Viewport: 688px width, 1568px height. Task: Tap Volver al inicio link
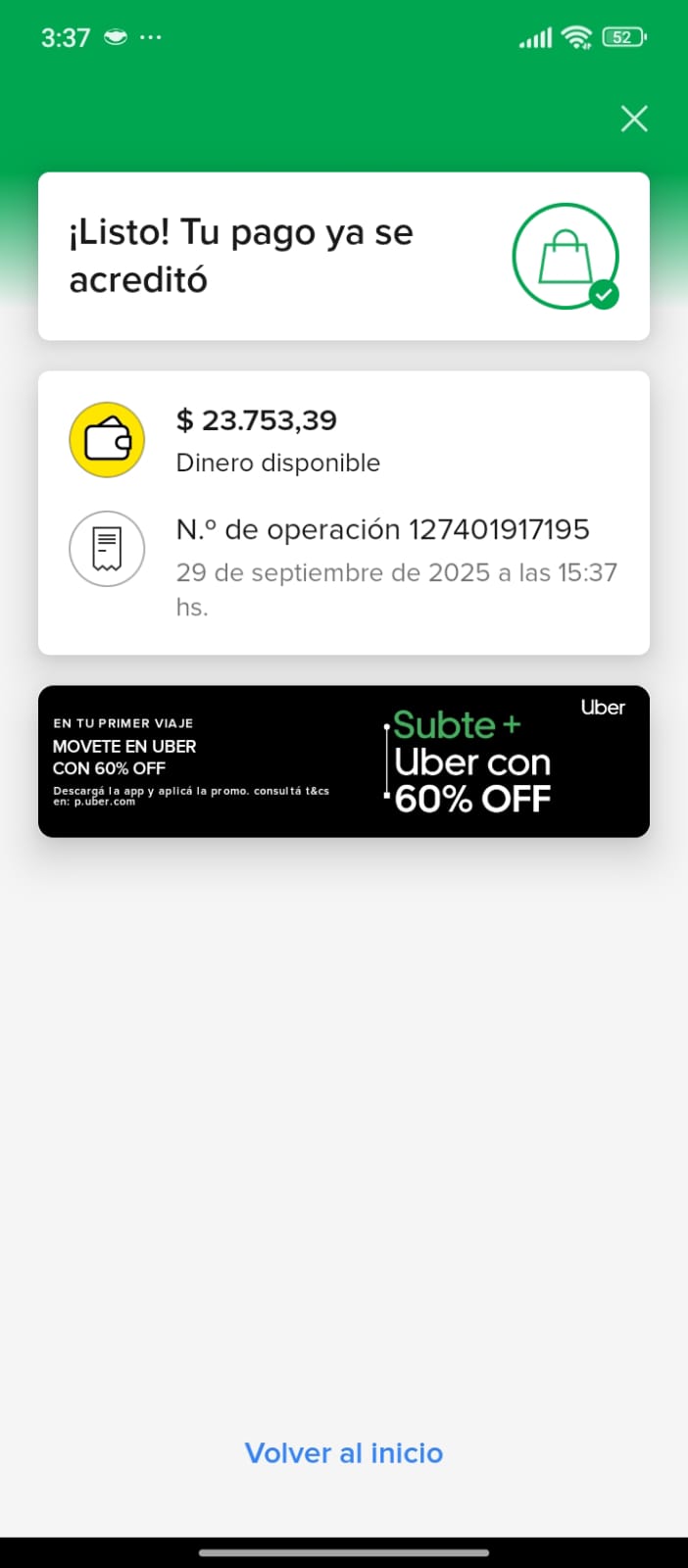pos(344,1452)
